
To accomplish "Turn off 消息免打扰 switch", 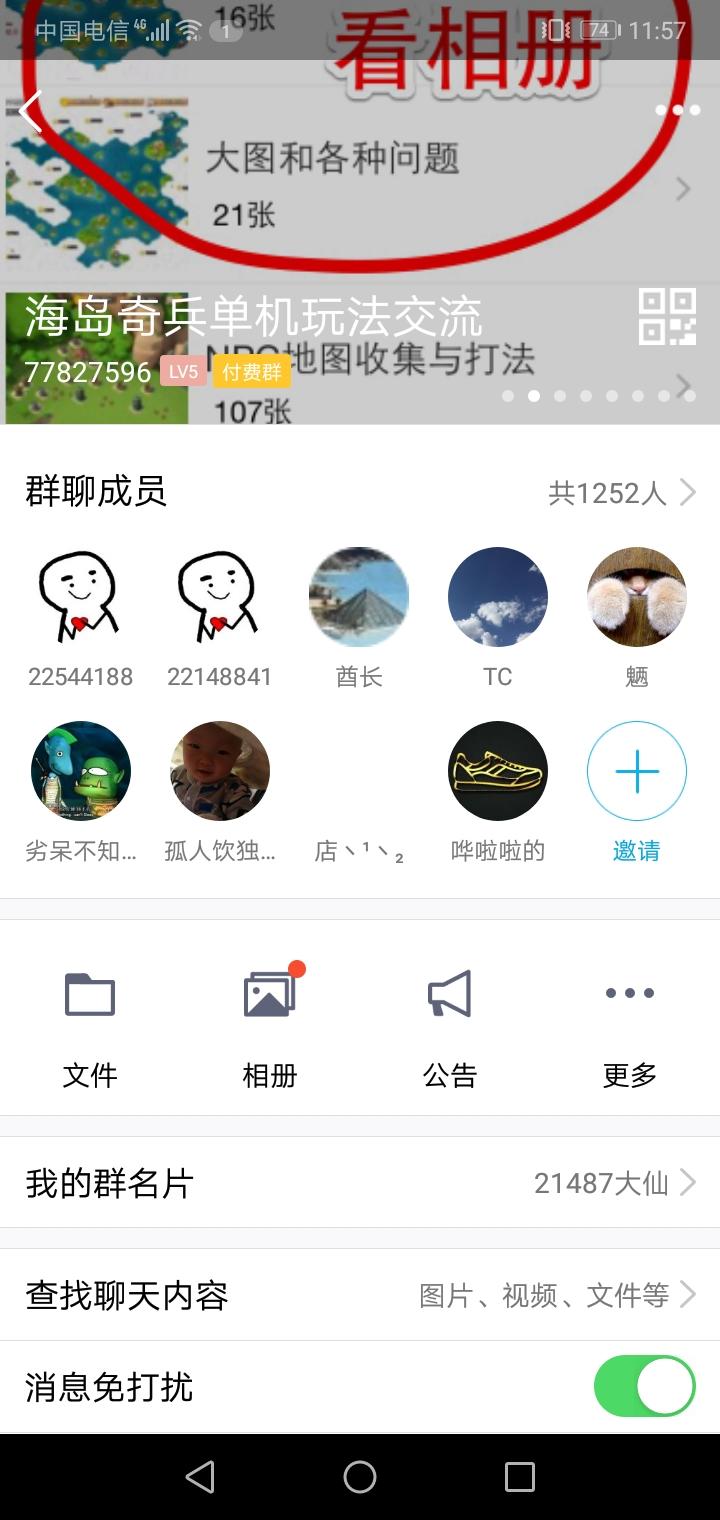I will click(x=644, y=1386).
